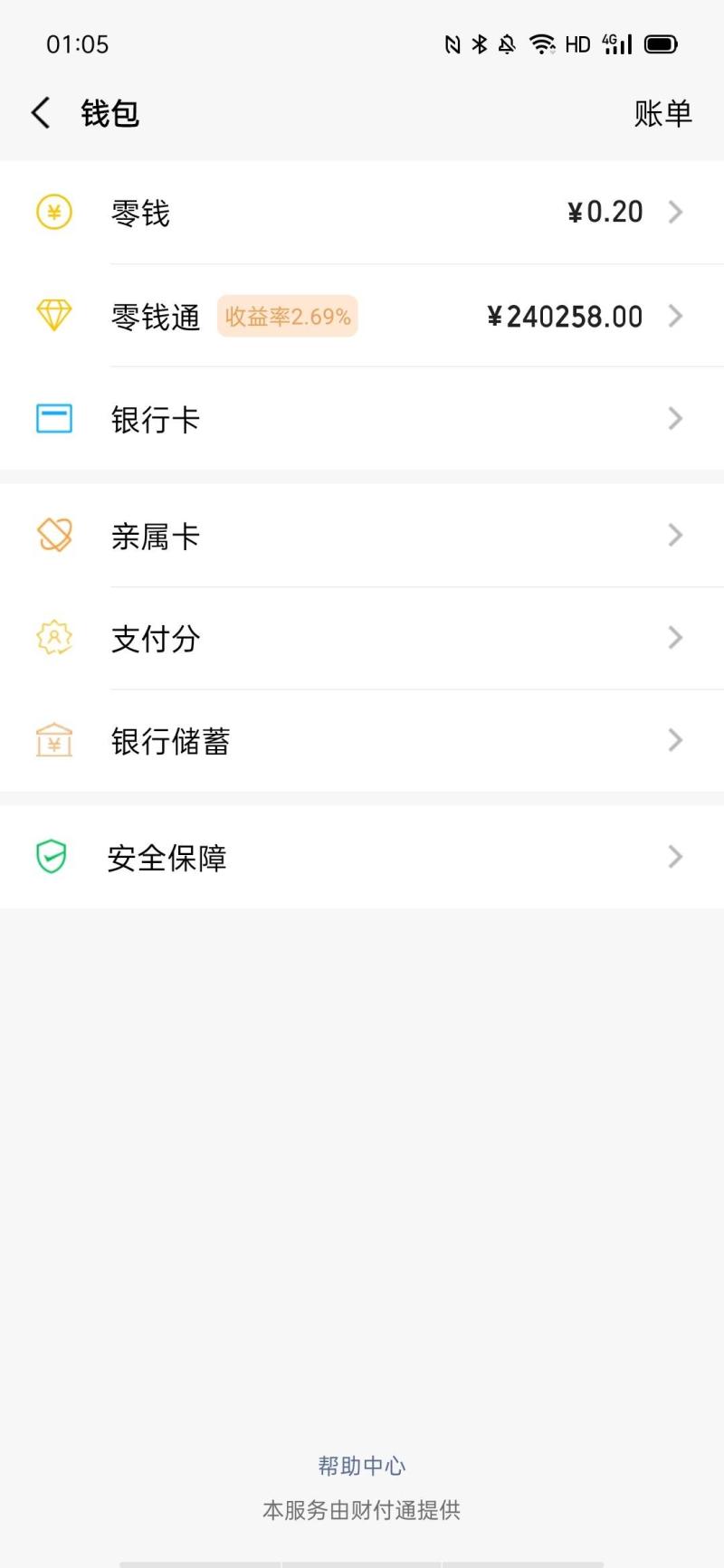The image size is (724, 1568).
Task: Go back from the 钱包 page
Action: pyautogui.click(x=41, y=113)
